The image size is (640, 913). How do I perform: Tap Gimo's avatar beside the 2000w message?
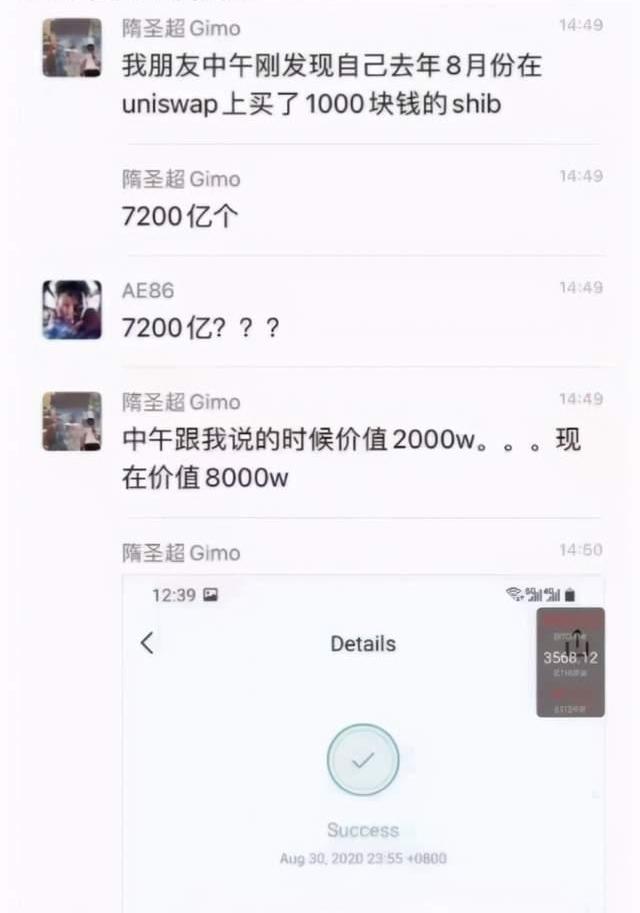71,421
